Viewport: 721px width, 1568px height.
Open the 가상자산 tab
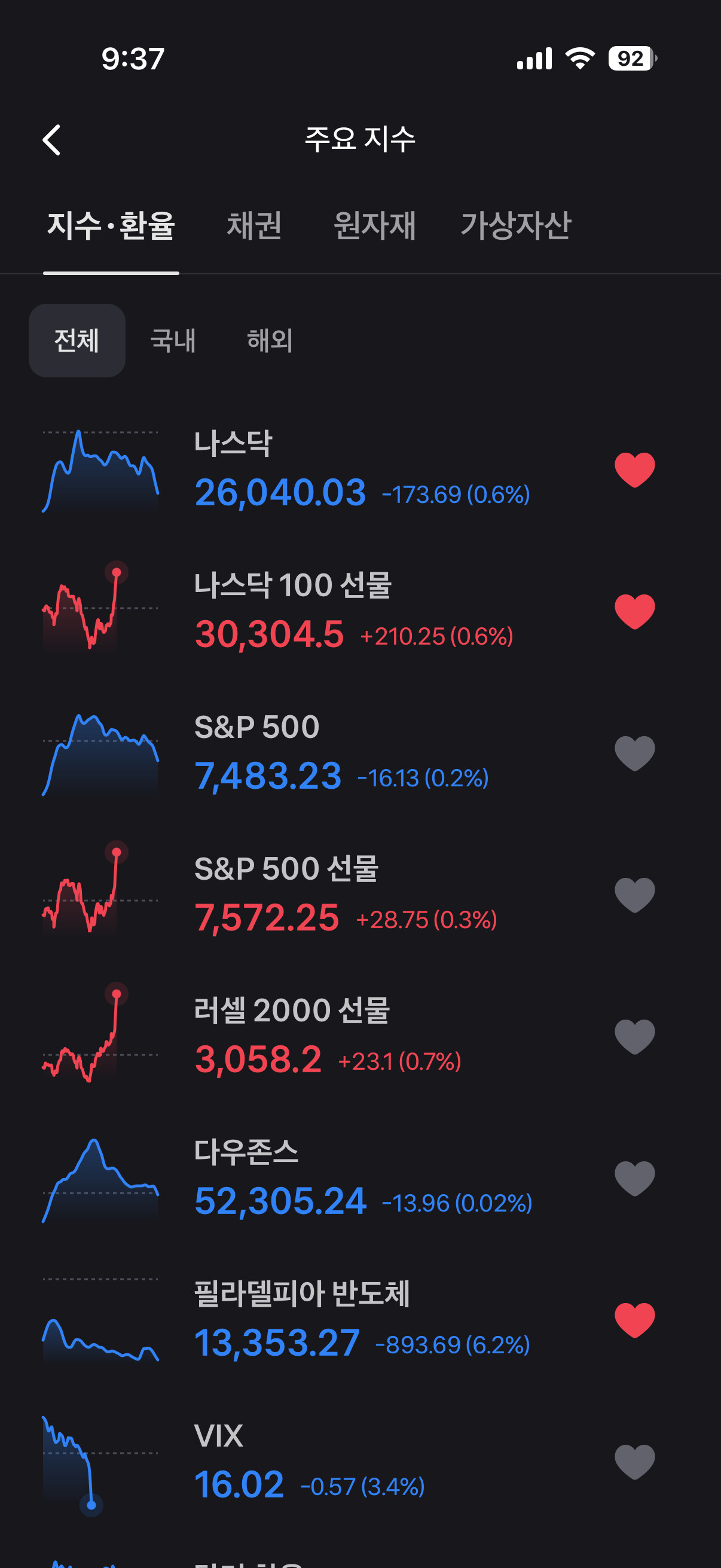point(516,226)
